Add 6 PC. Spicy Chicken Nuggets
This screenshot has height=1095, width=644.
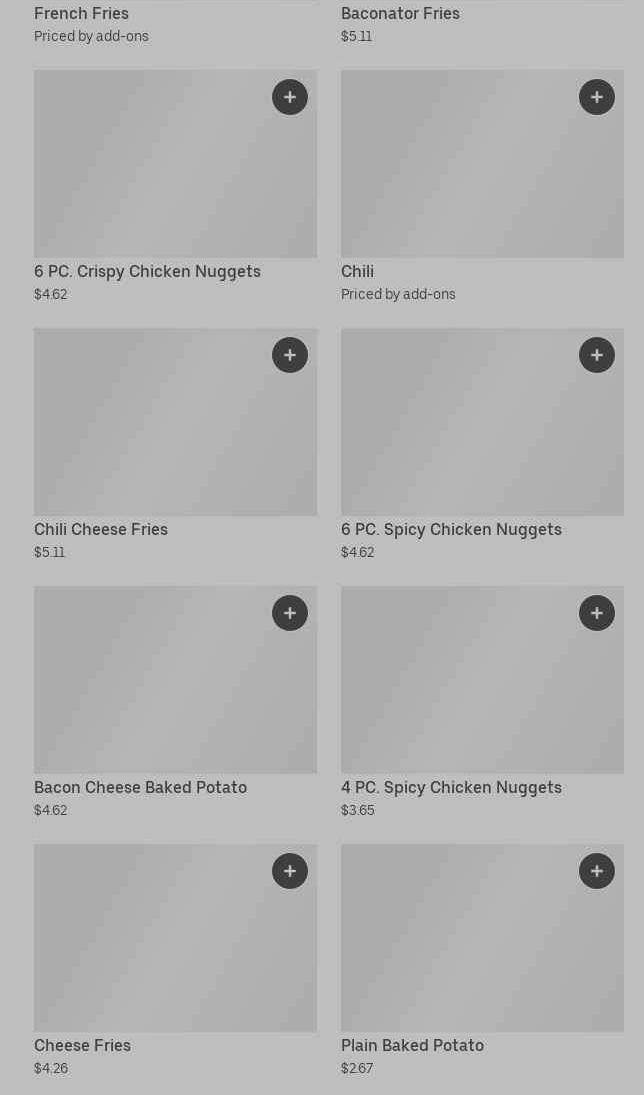click(597, 355)
